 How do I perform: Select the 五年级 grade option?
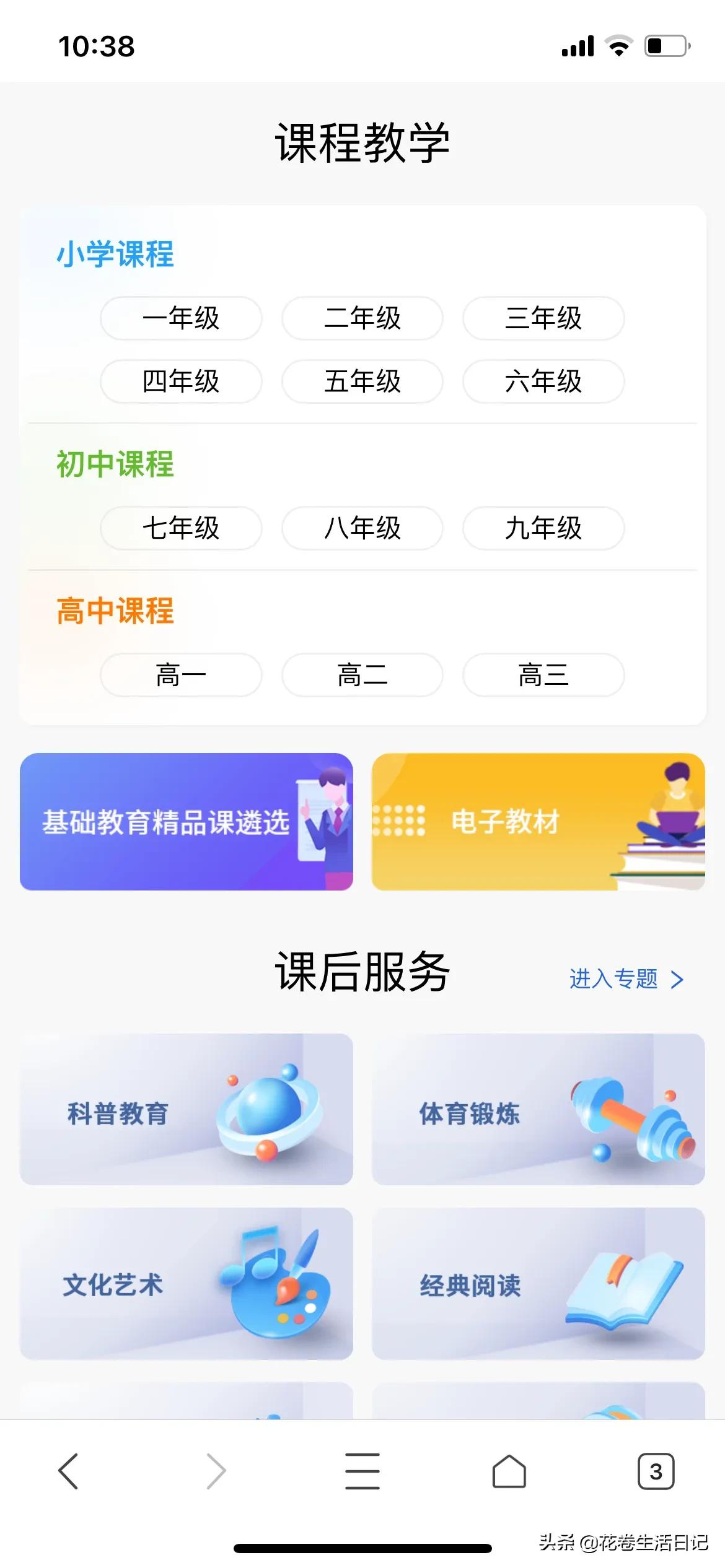(x=362, y=382)
